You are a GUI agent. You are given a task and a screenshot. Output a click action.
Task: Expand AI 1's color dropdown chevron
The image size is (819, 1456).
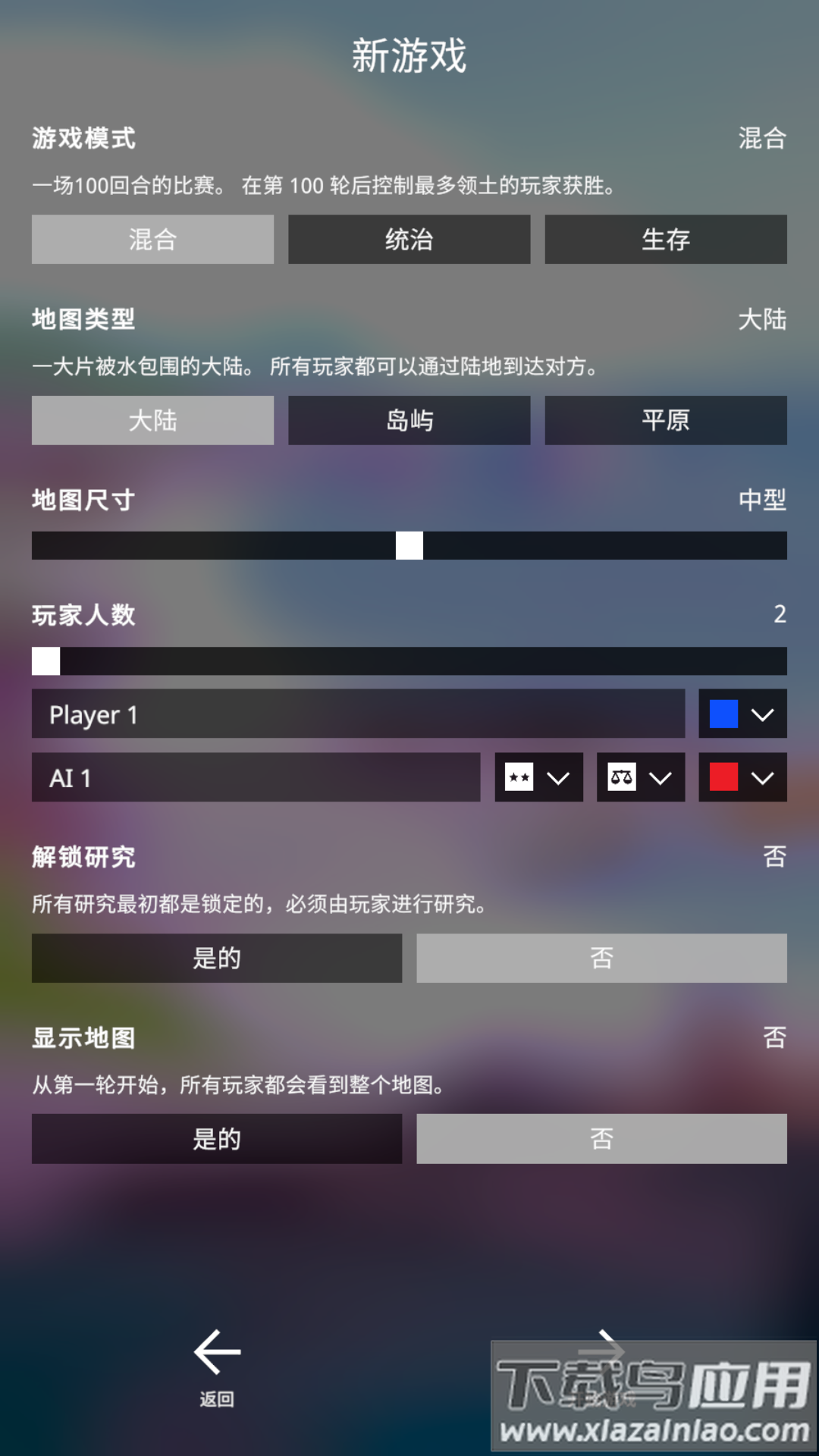763,777
